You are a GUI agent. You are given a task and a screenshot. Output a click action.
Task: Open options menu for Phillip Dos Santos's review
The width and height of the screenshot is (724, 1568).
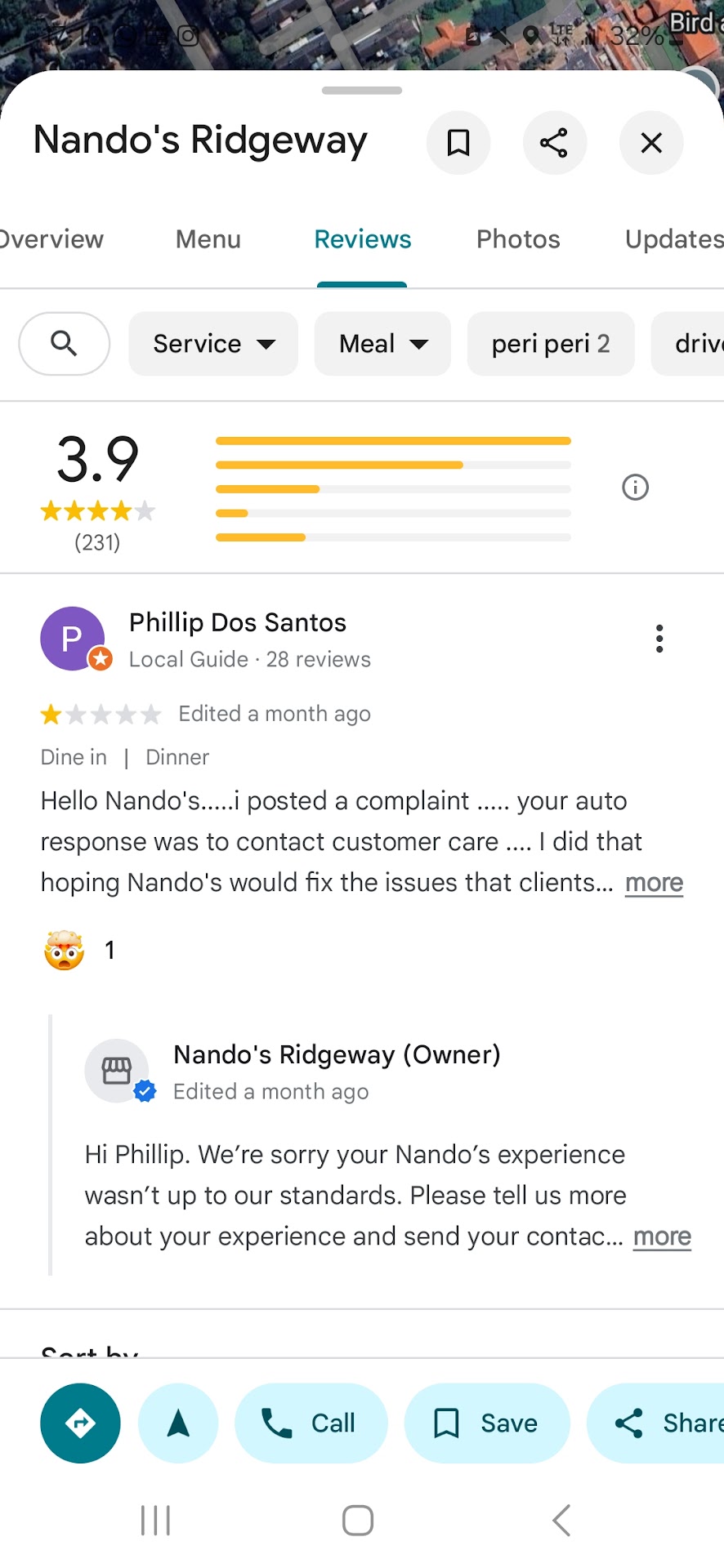click(x=659, y=639)
